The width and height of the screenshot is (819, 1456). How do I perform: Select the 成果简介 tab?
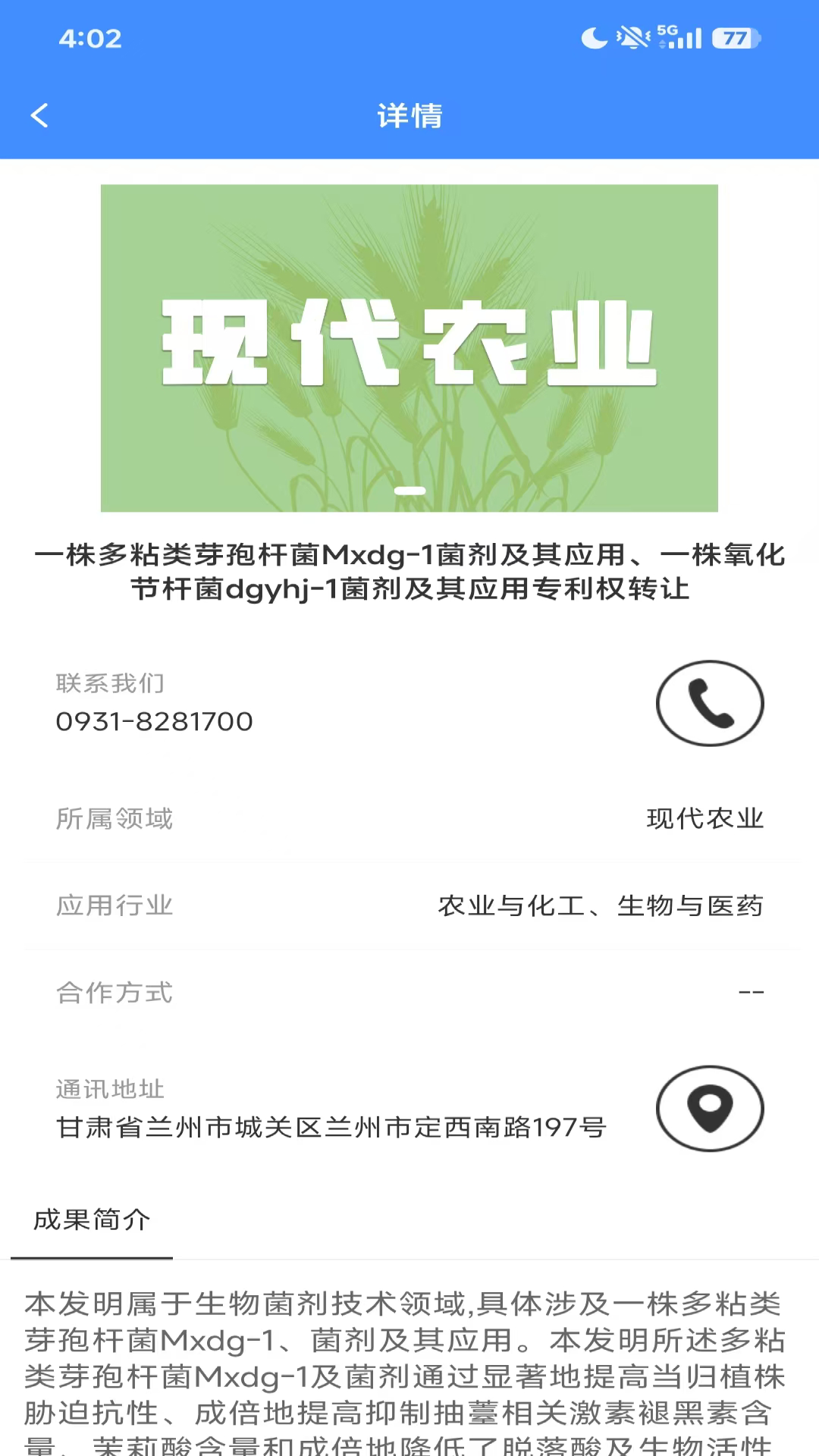(92, 1220)
